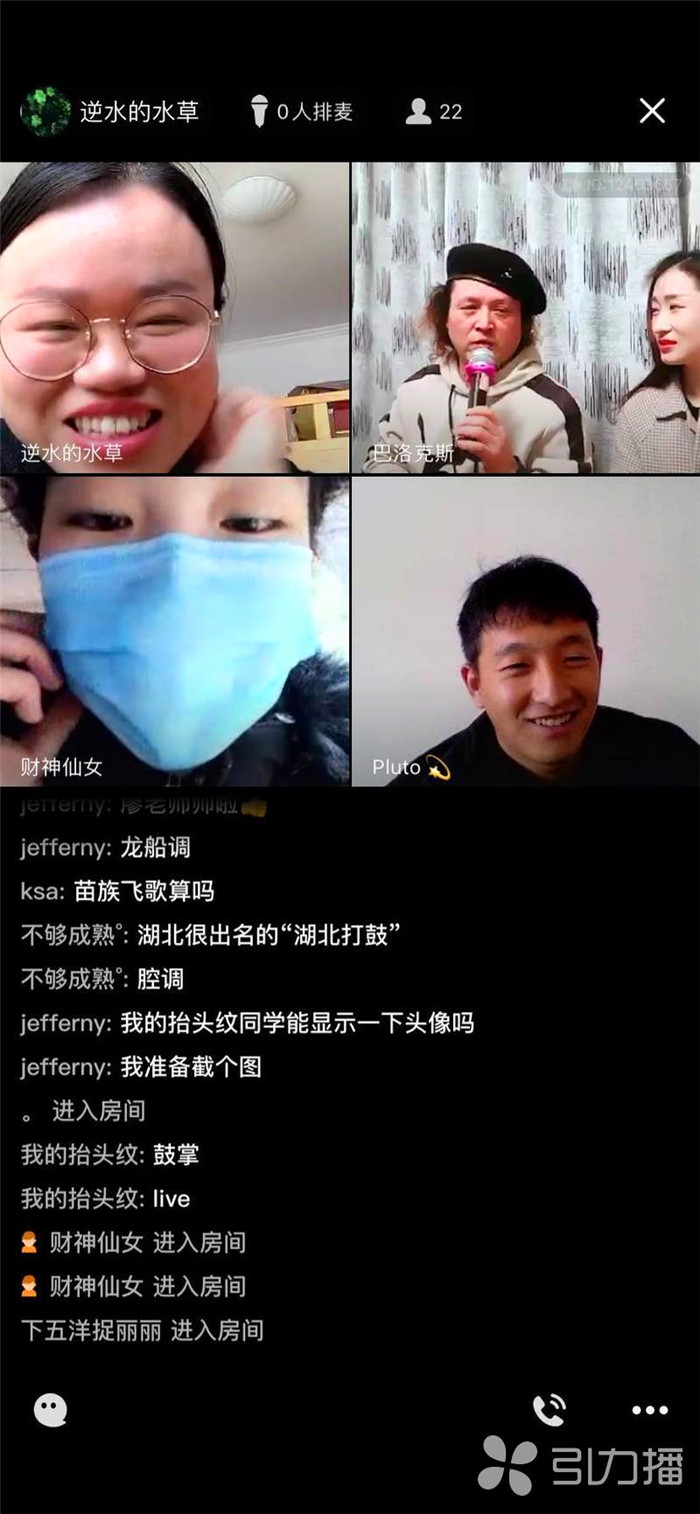Tap the phone call mic-link icon
This screenshot has width=700, height=1514.
click(549, 1410)
